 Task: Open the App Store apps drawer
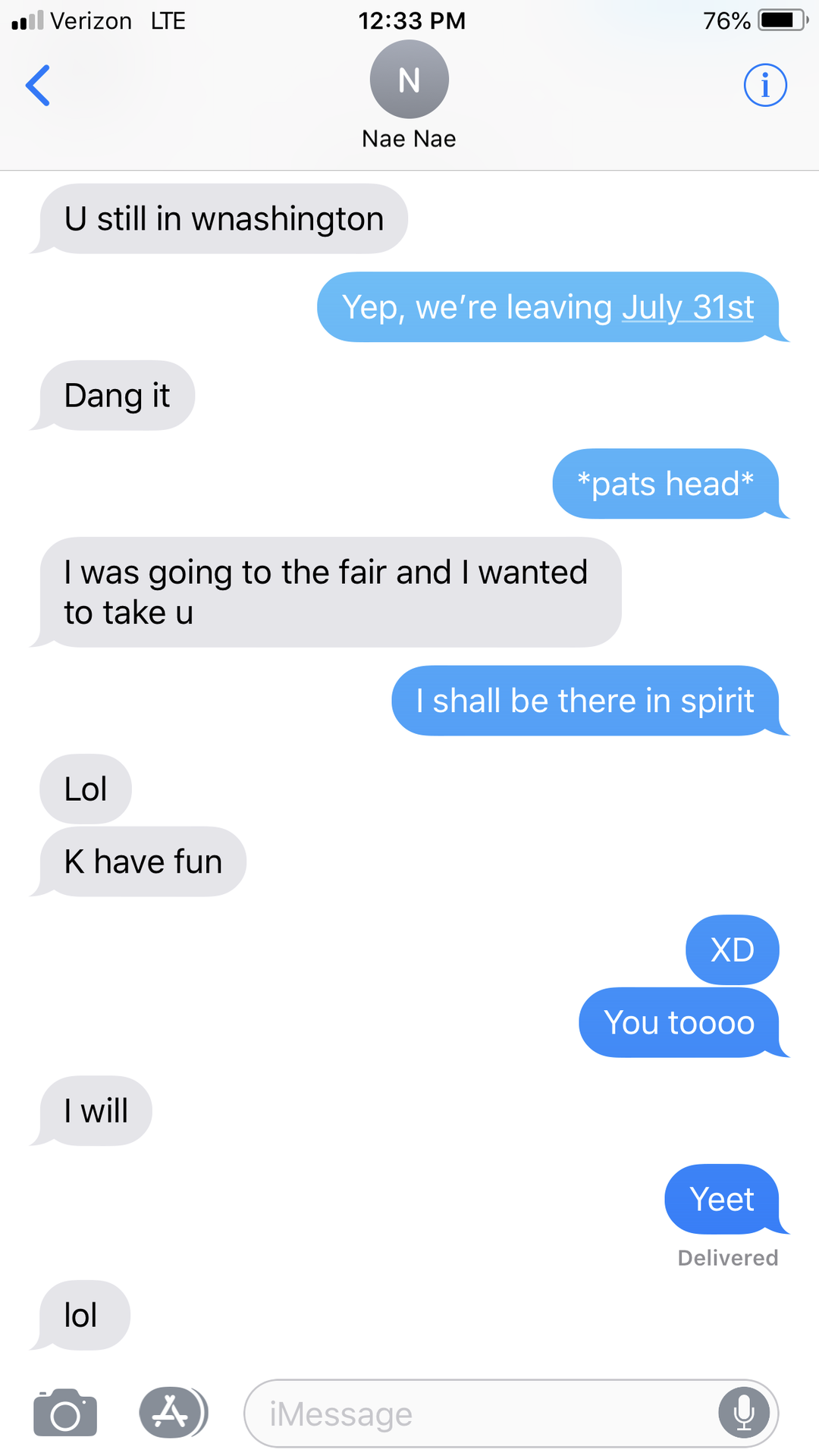(171, 1412)
